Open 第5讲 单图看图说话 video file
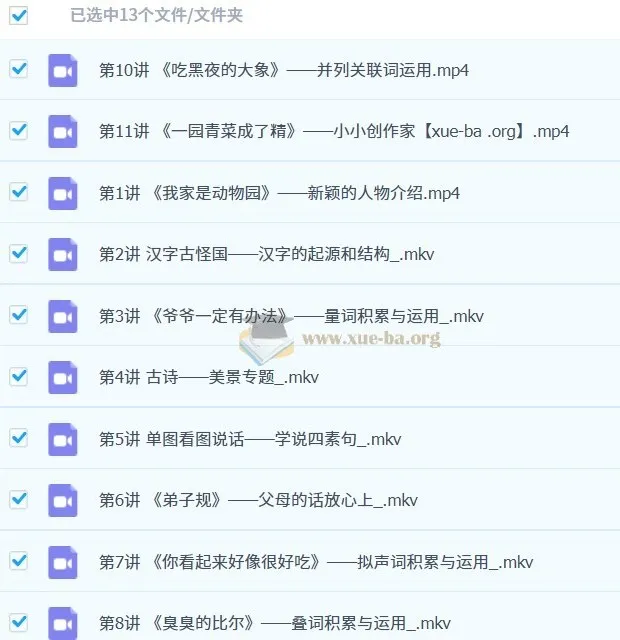This screenshot has width=620, height=640. 250,439
